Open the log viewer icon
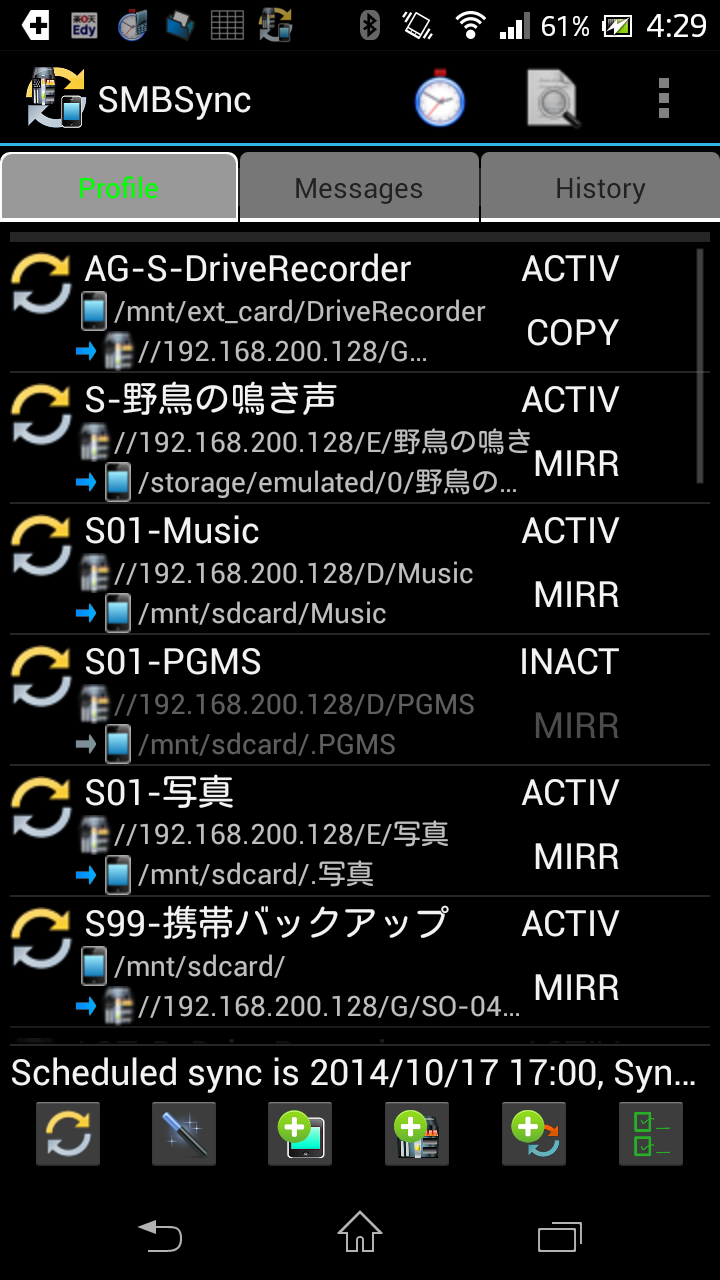 (x=553, y=99)
